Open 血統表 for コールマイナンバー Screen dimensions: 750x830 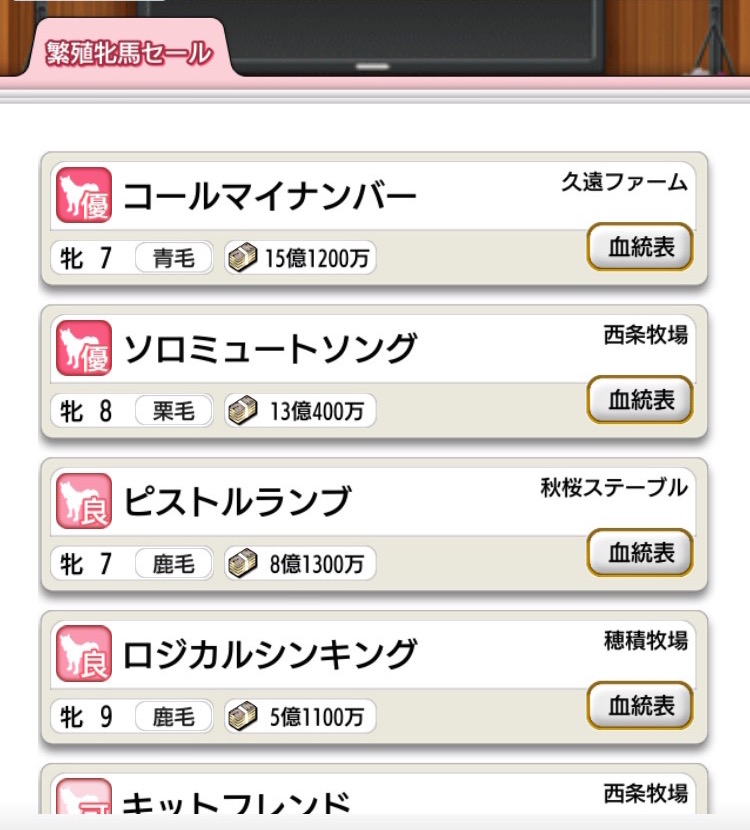640,247
